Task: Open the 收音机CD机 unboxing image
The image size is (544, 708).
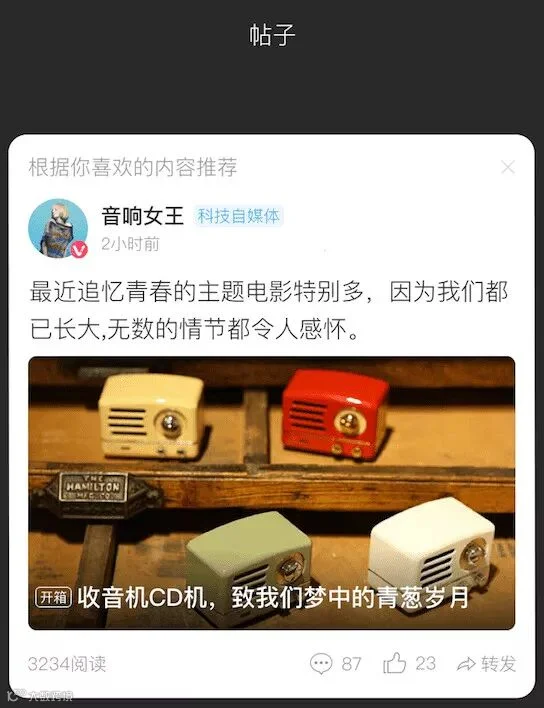Action: (271, 493)
